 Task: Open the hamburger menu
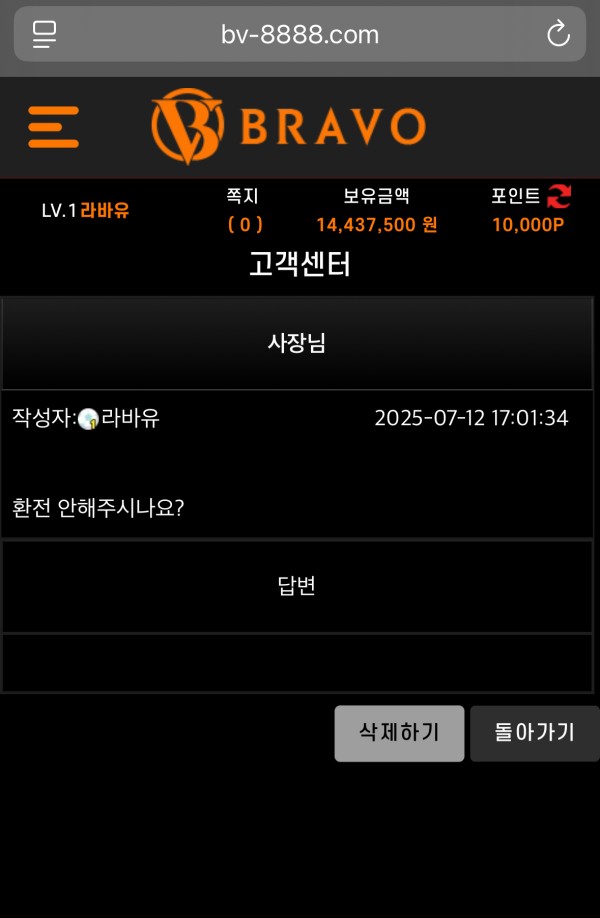tap(53, 127)
